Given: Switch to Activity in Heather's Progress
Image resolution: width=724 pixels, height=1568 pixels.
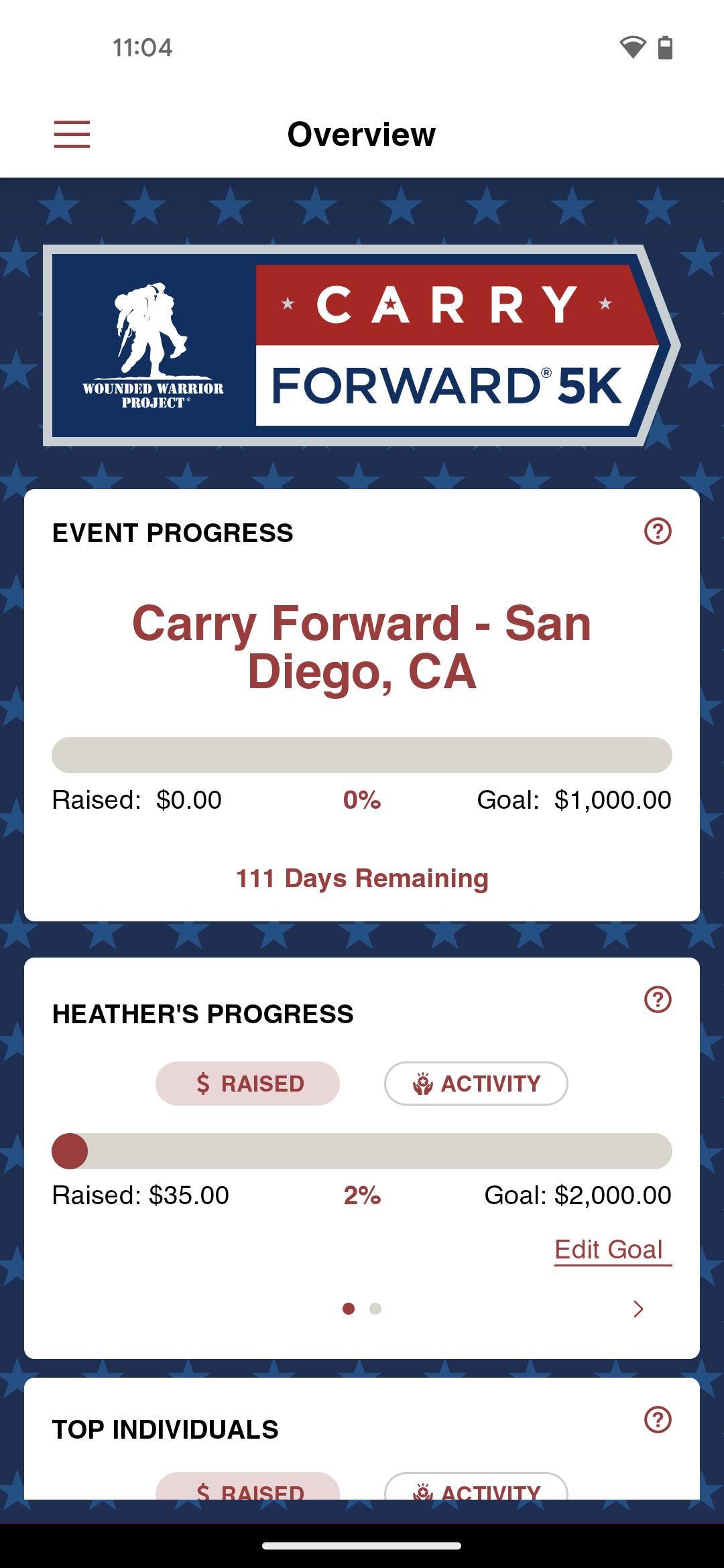Looking at the screenshot, I should point(476,1084).
